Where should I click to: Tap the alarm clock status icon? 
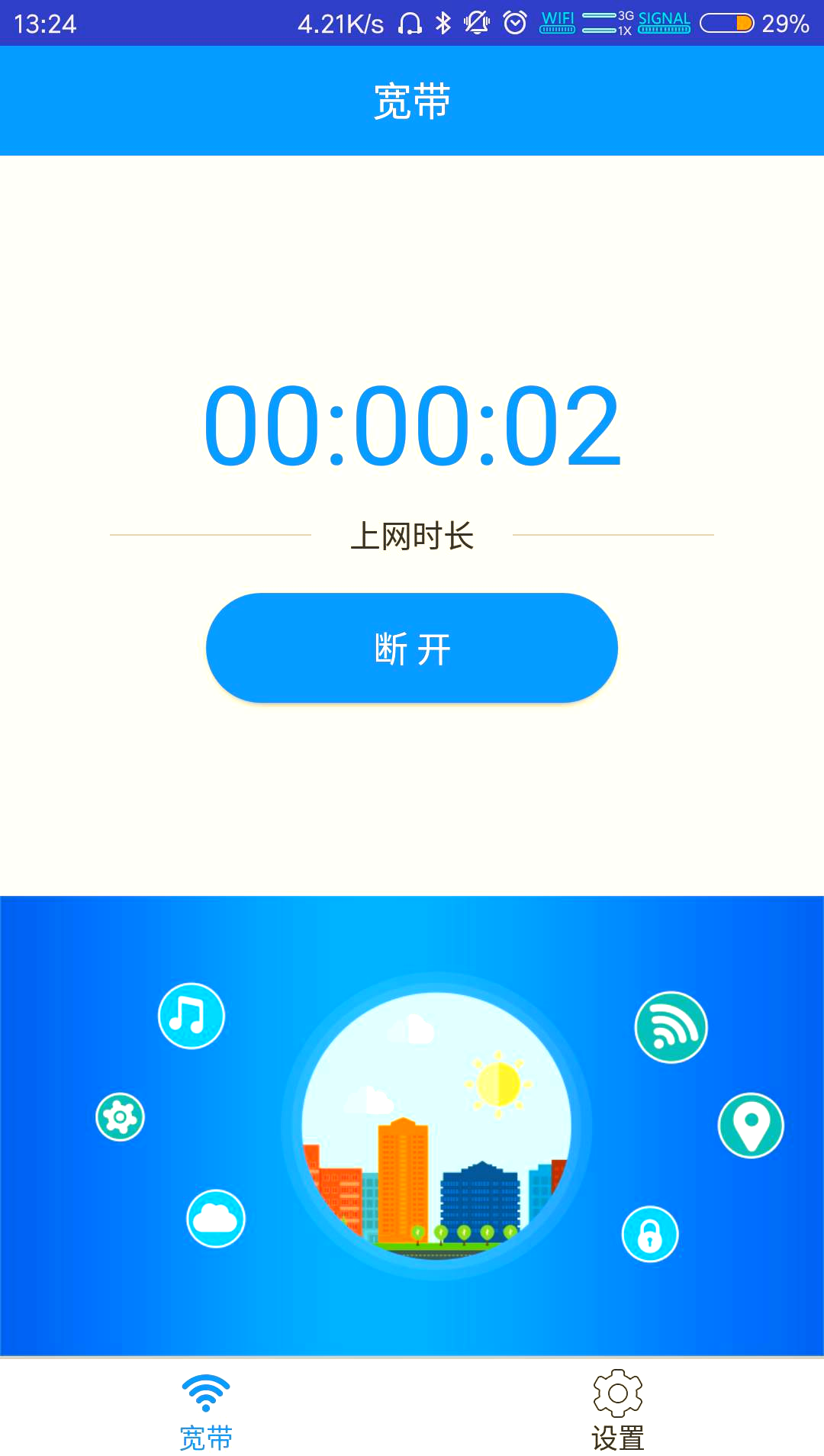coord(514,23)
